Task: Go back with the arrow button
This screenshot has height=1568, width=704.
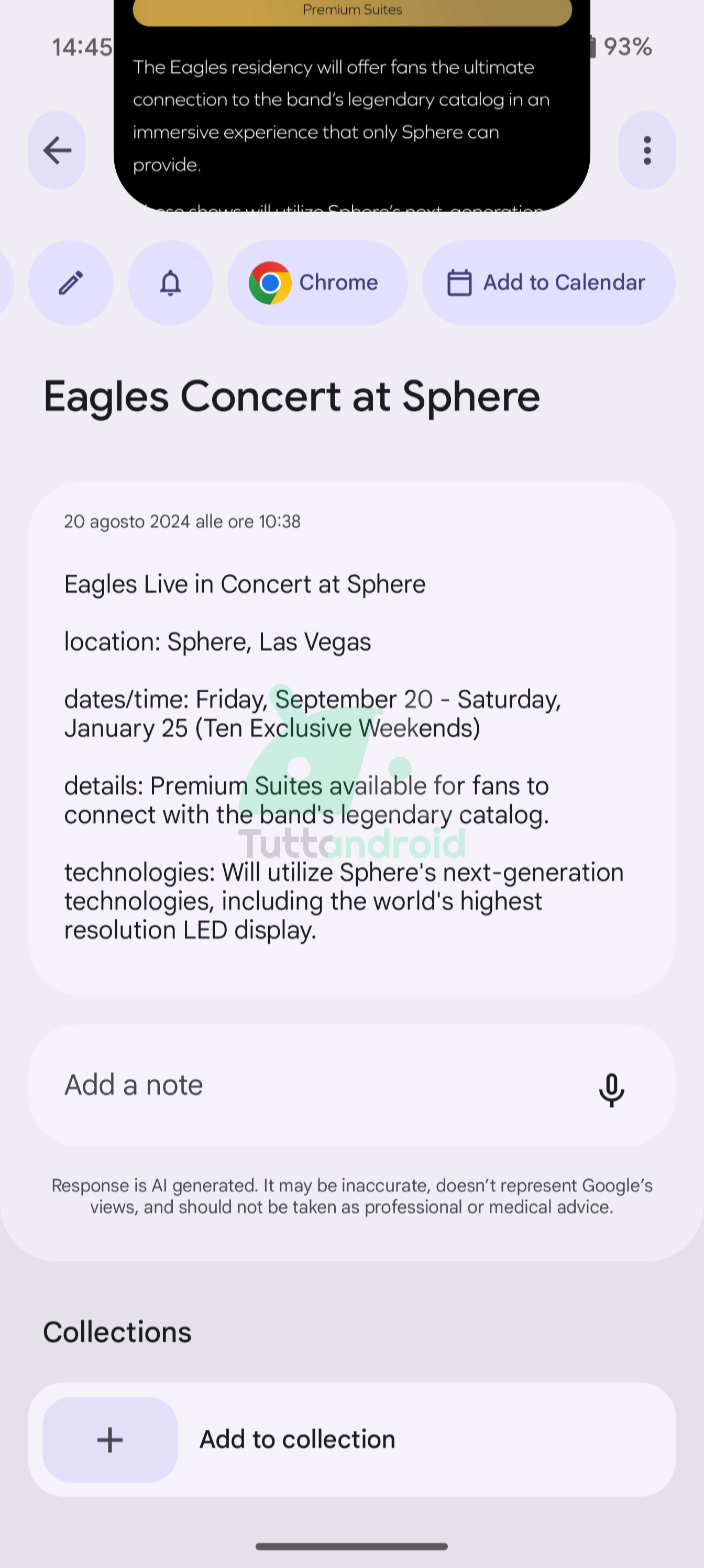Action: 57,150
